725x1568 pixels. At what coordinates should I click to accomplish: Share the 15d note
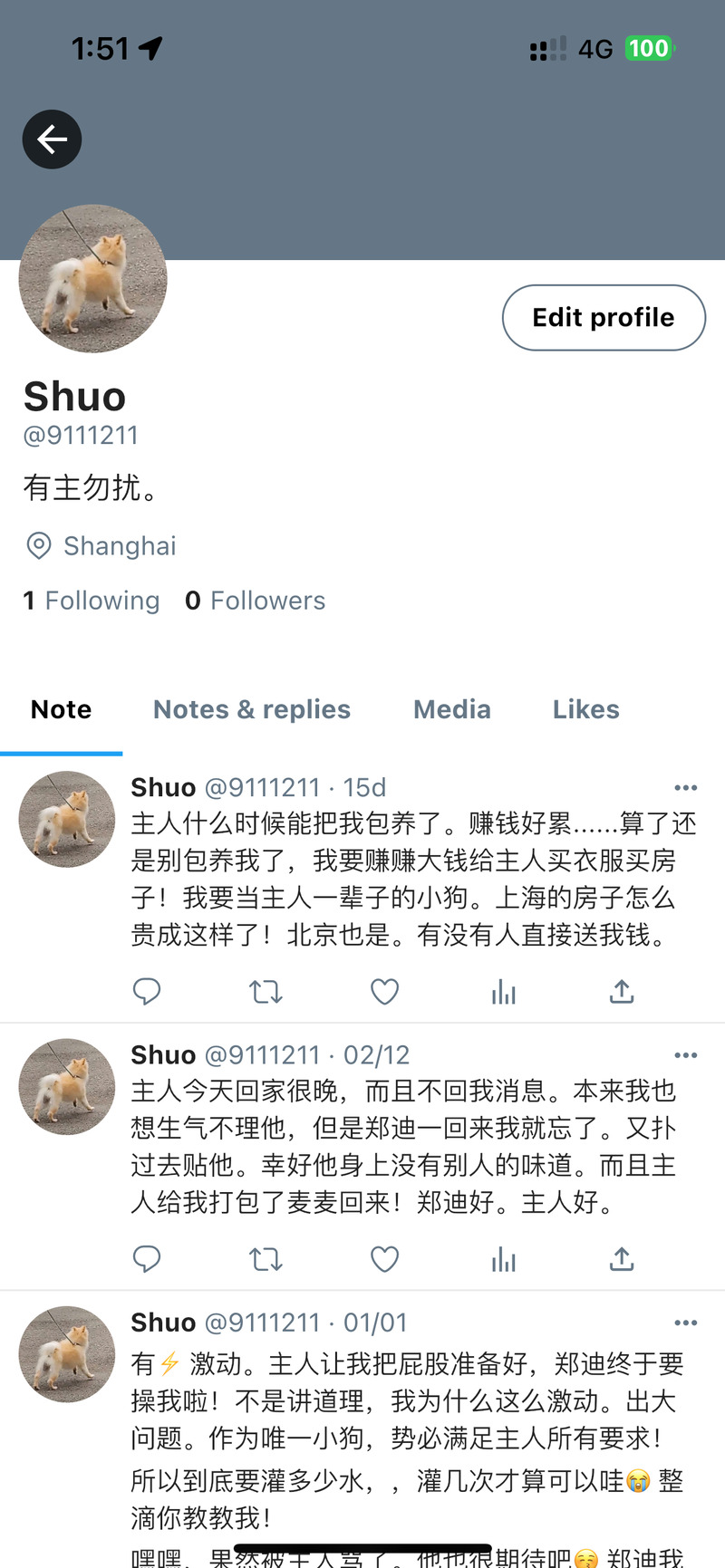[x=622, y=992]
